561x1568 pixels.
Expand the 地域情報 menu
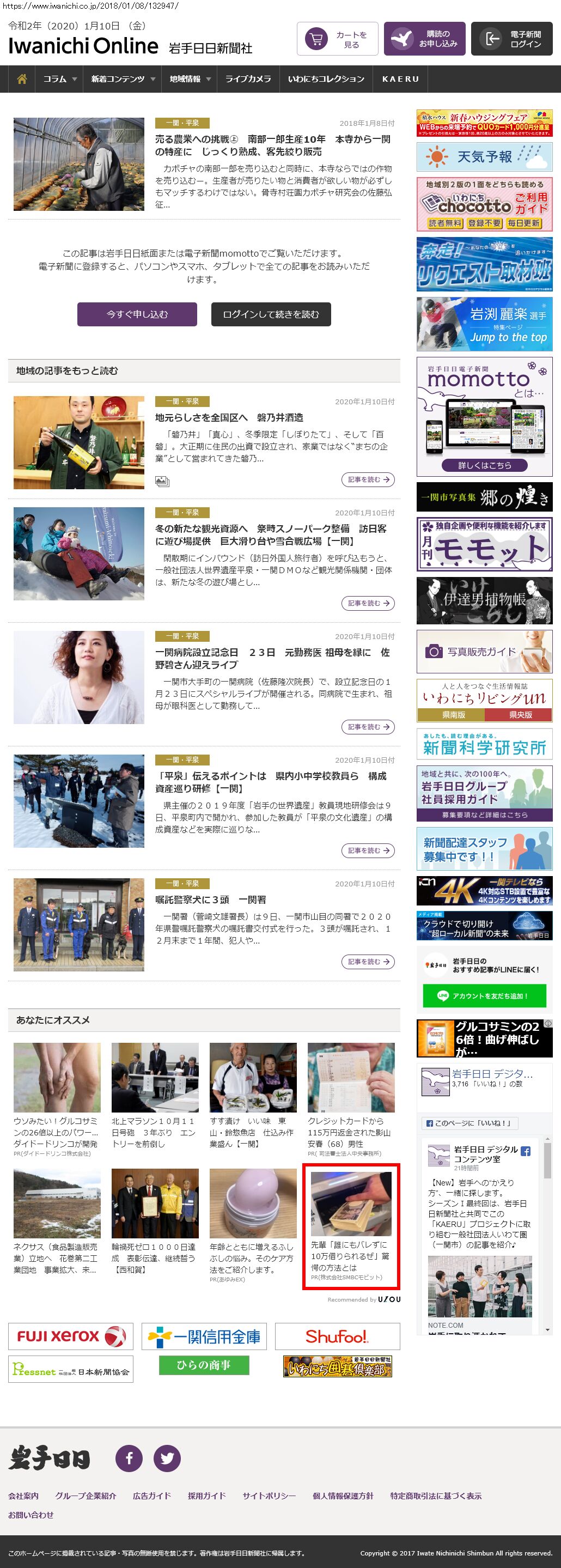(x=190, y=79)
